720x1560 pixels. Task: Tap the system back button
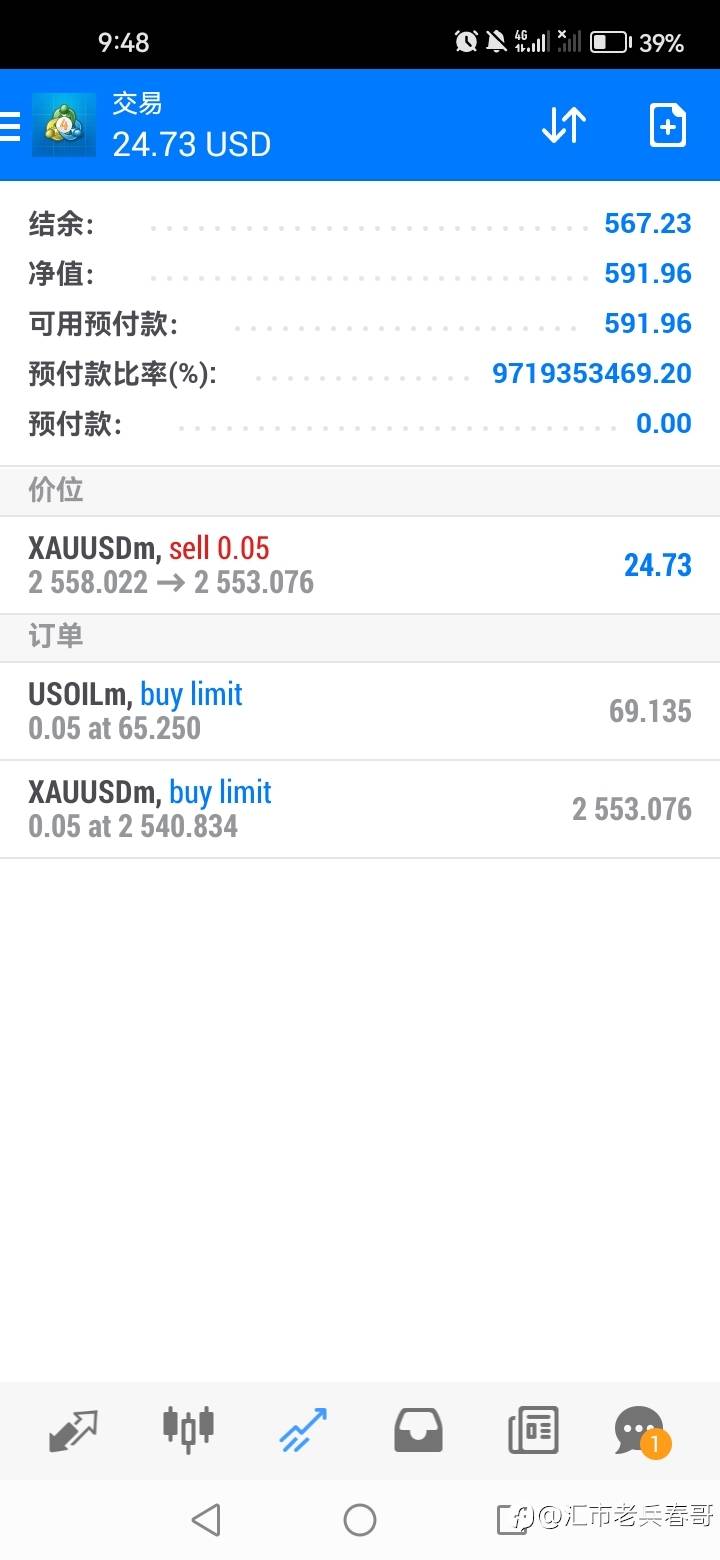(206, 1520)
